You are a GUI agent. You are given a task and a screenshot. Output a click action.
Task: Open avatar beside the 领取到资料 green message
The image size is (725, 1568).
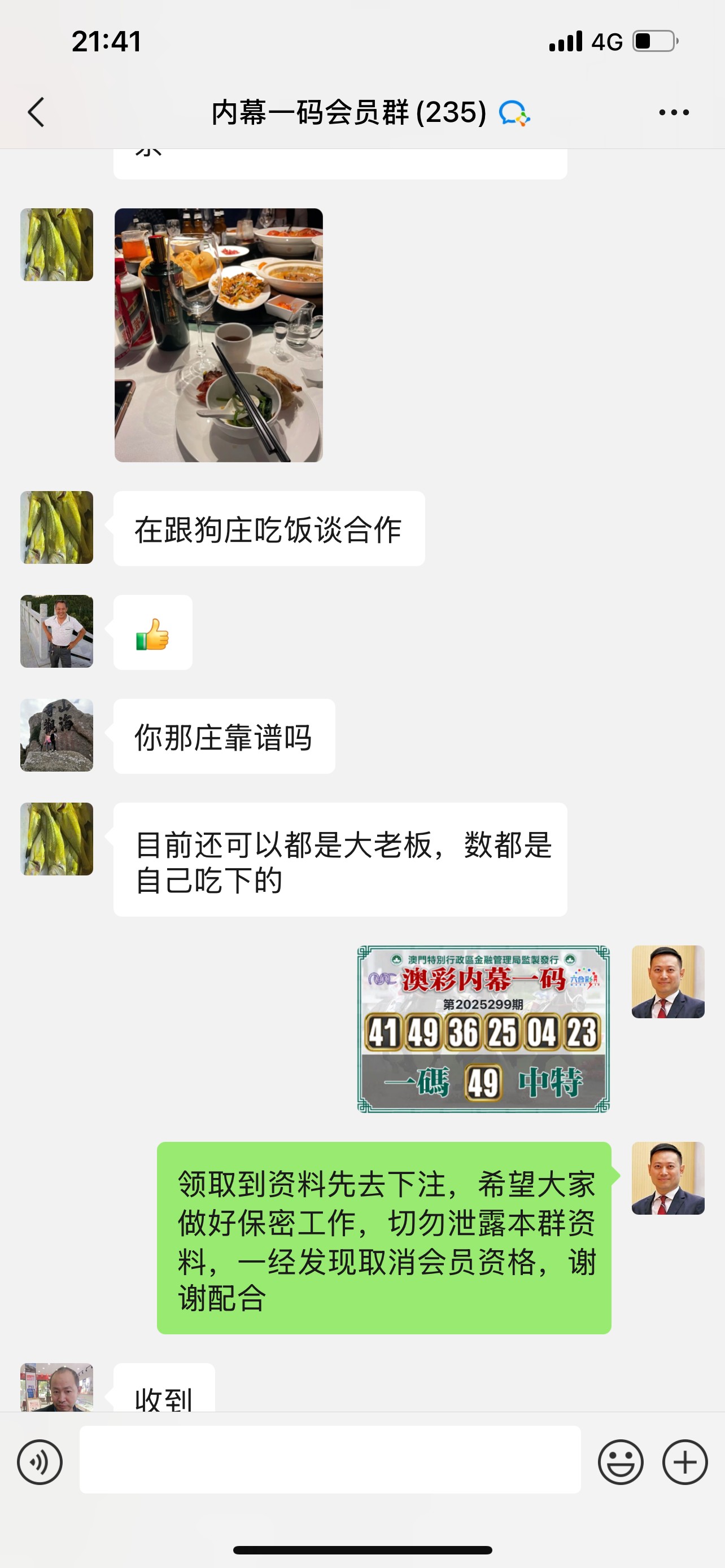click(x=668, y=1178)
